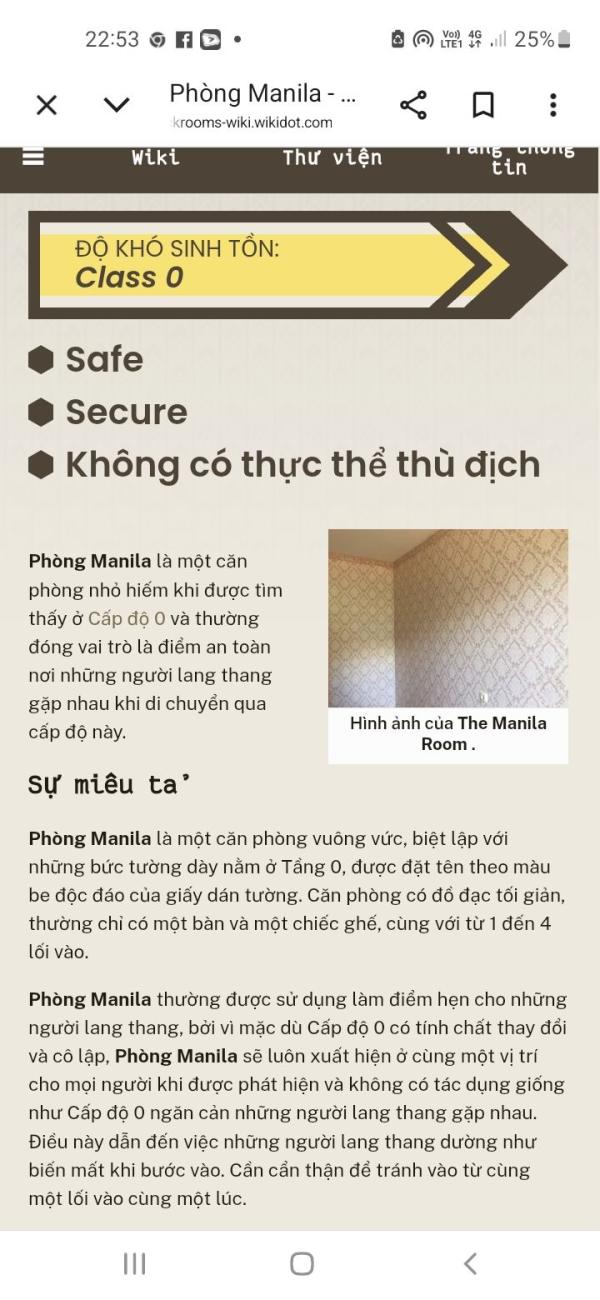Viewport: 600px width, 1300px height.
Task: Close the in-app browser tab
Action: click(x=47, y=105)
